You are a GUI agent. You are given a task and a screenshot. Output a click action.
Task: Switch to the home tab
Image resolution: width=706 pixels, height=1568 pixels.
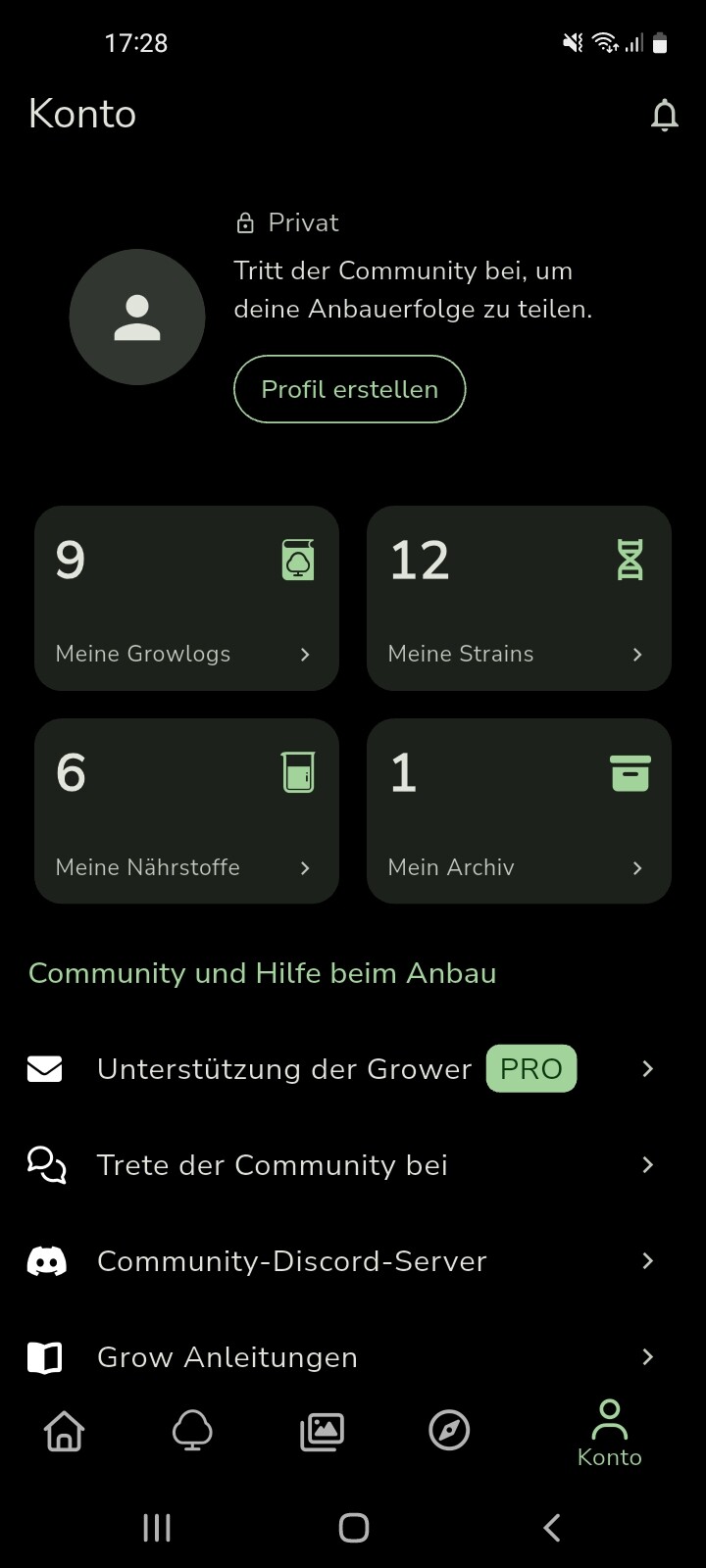[65, 1432]
